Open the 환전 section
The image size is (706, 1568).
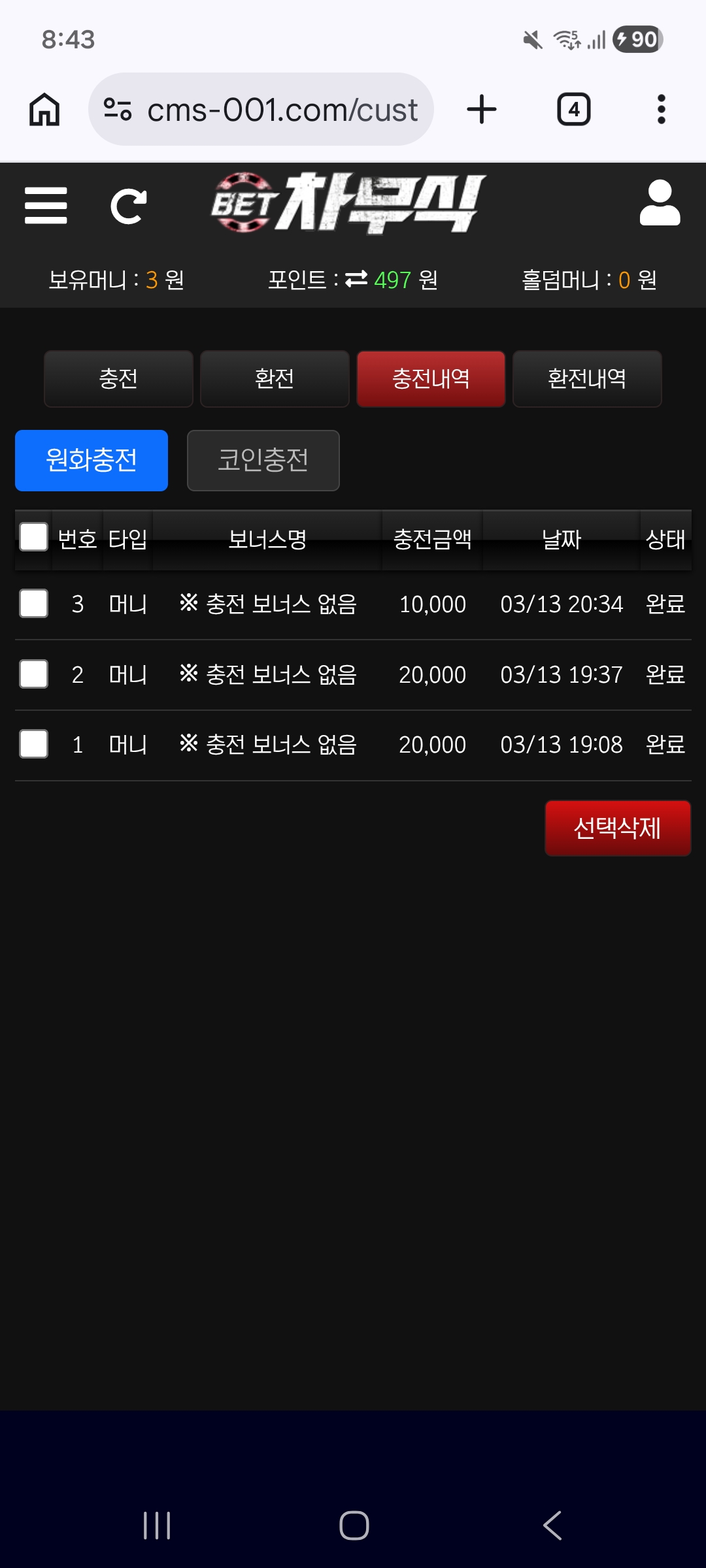click(x=275, y=379)
